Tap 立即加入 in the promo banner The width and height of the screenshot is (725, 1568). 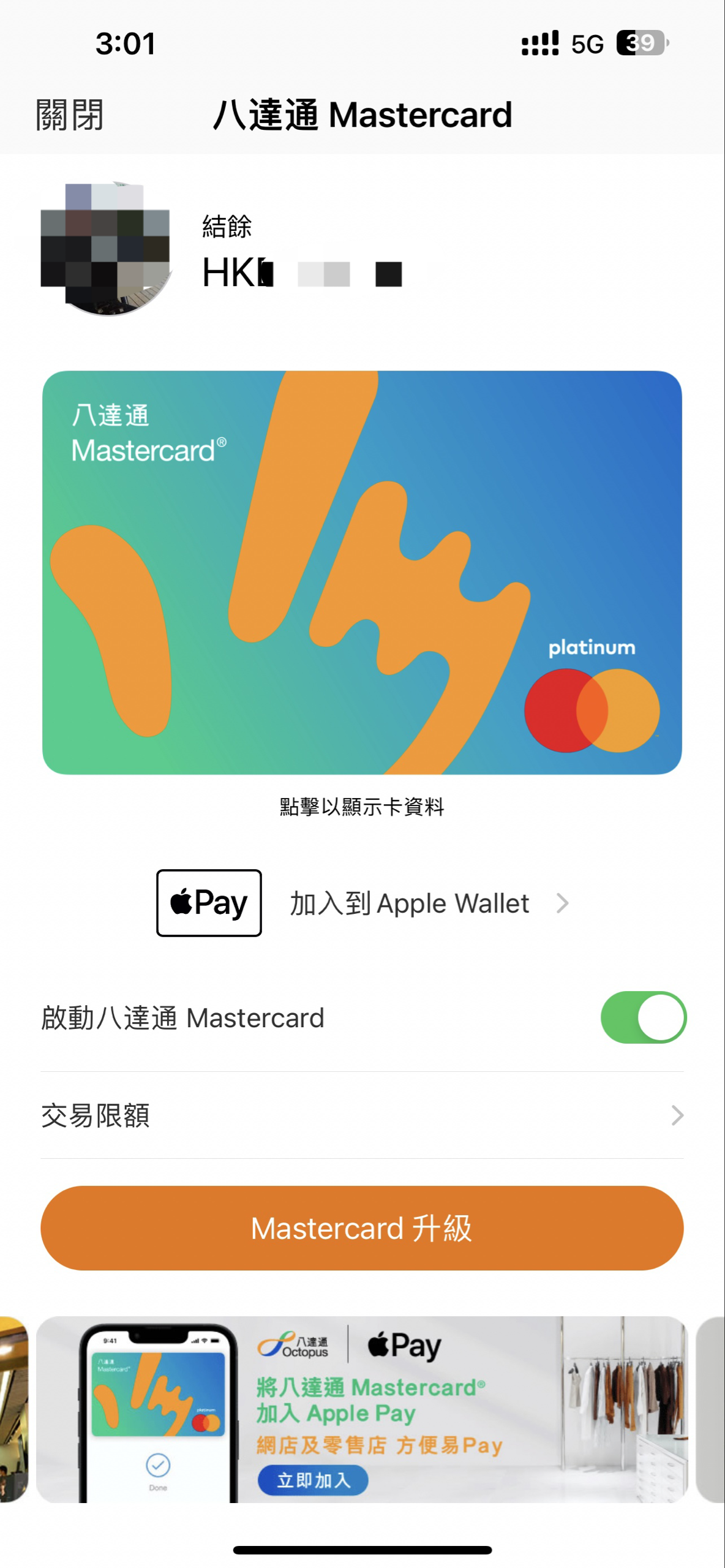point(315,1480)
